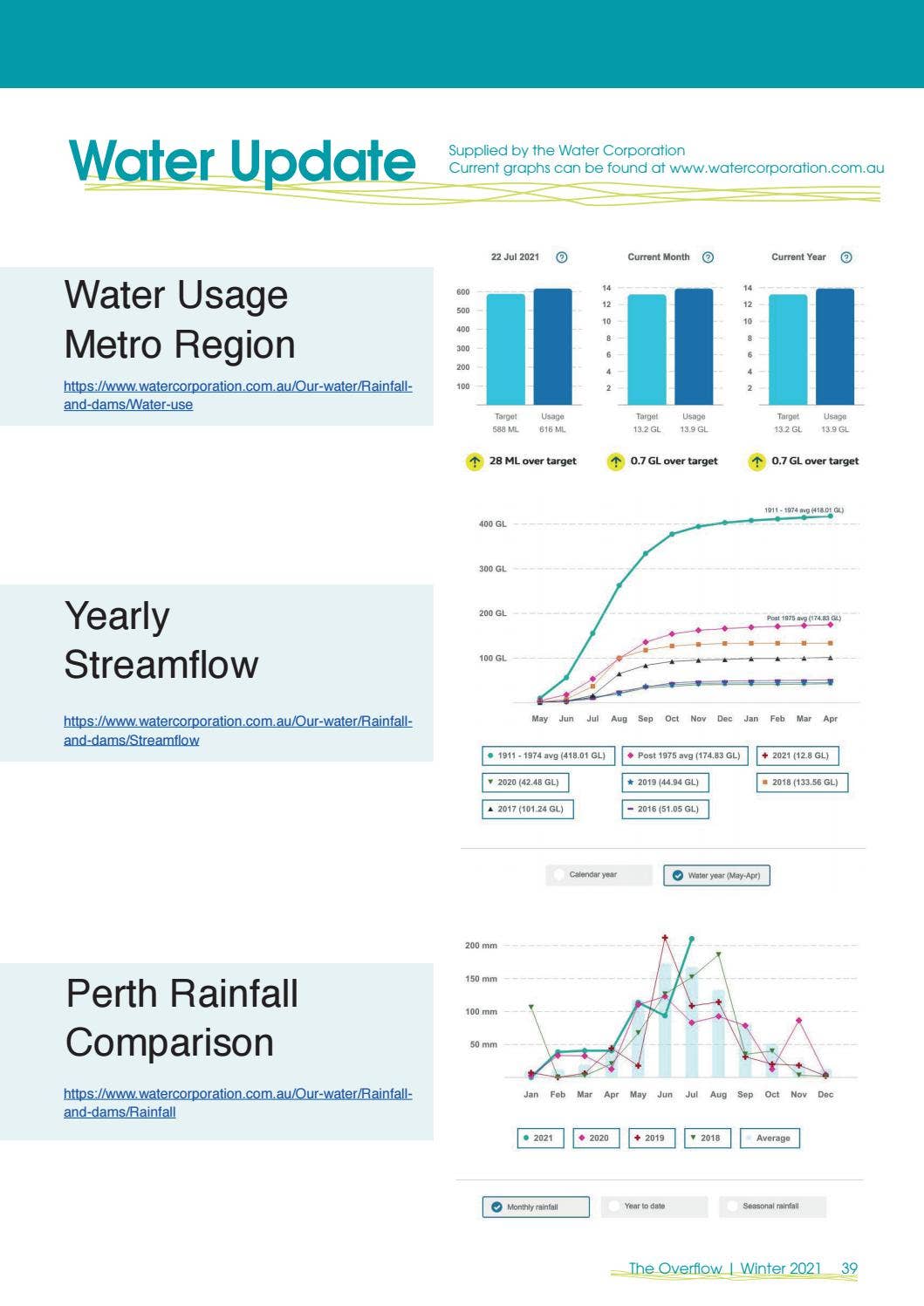This screenshot has height=1306, width=924.
Task: Toggle the "2021 (12.8 GL)" streamflow legend entry
Action: [799, 756]
